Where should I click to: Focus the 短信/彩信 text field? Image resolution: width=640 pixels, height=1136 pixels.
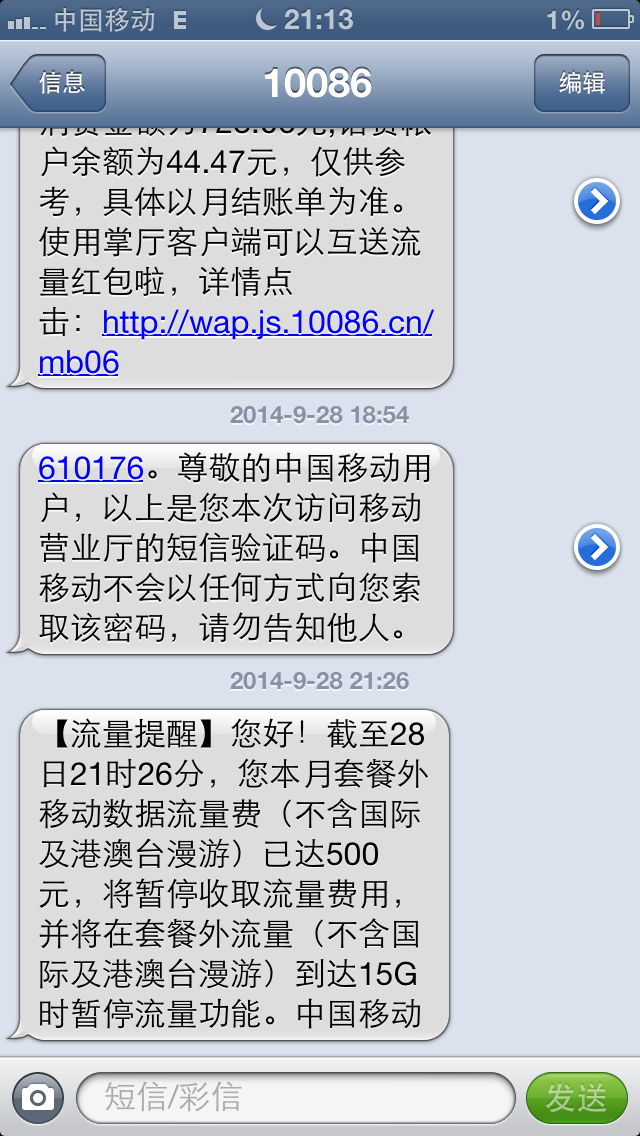point(295,1098)
